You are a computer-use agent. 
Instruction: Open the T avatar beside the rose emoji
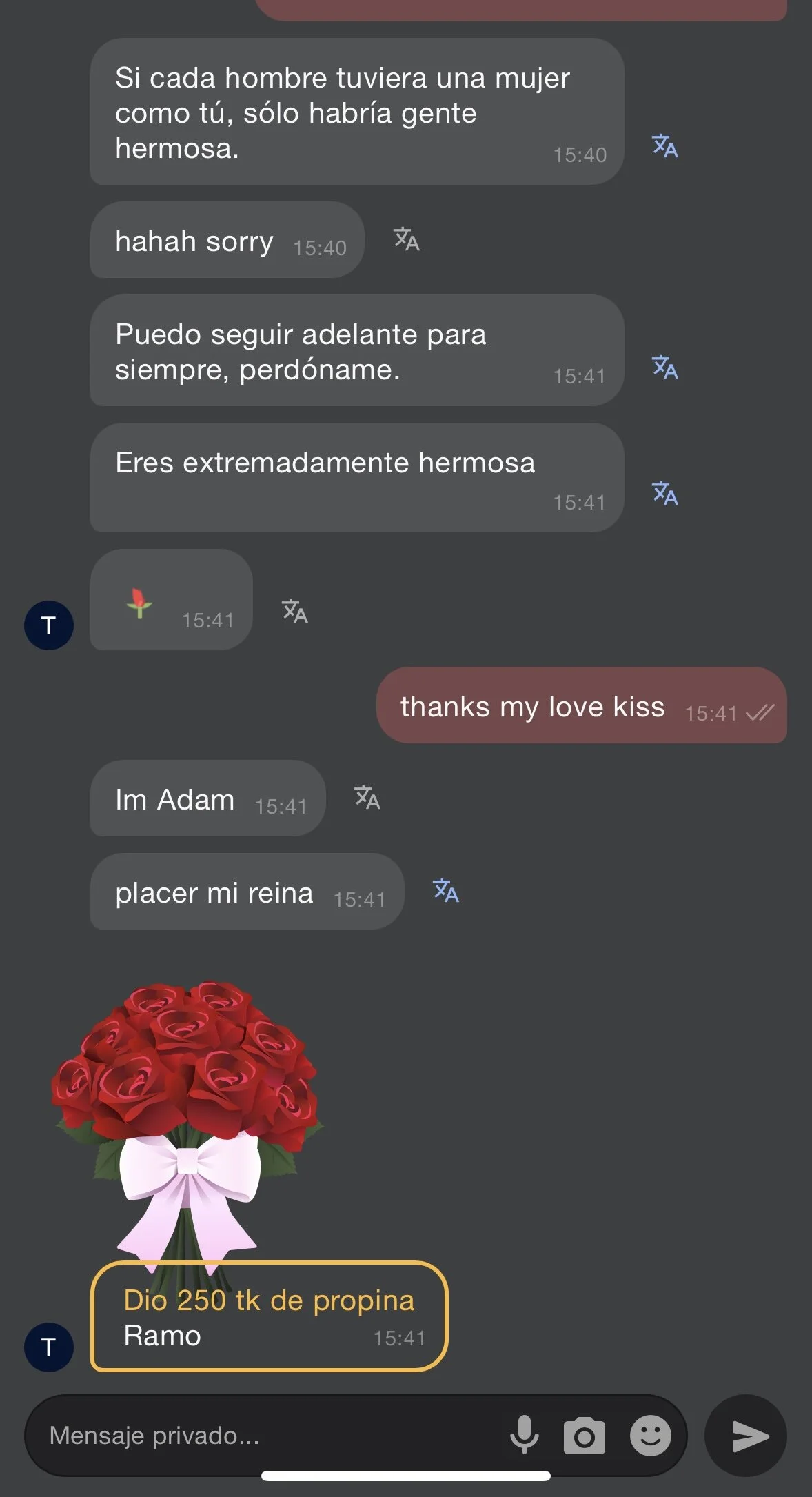tap(49, 625)
